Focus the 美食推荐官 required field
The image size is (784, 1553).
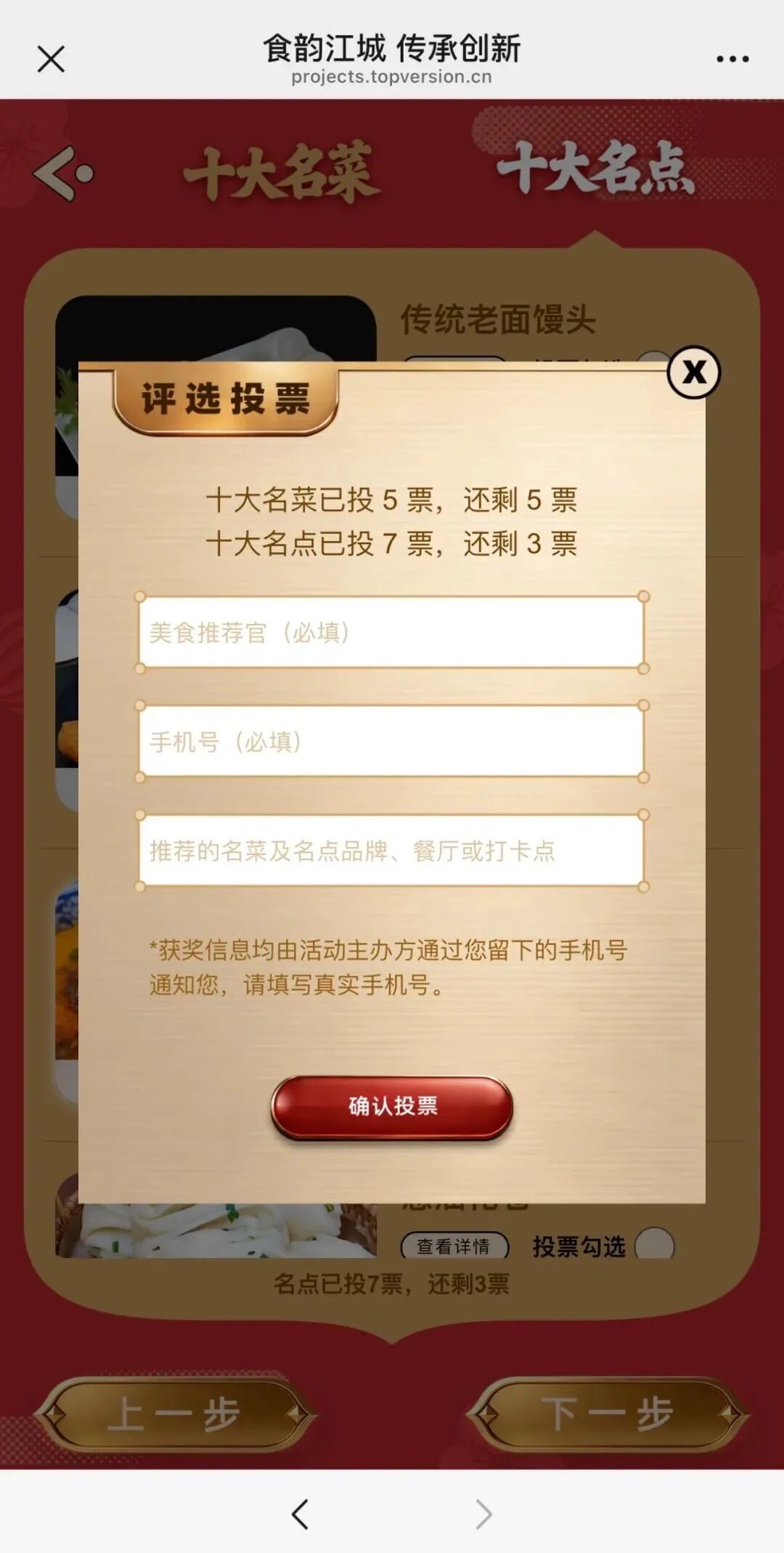(x=391, y=632)
